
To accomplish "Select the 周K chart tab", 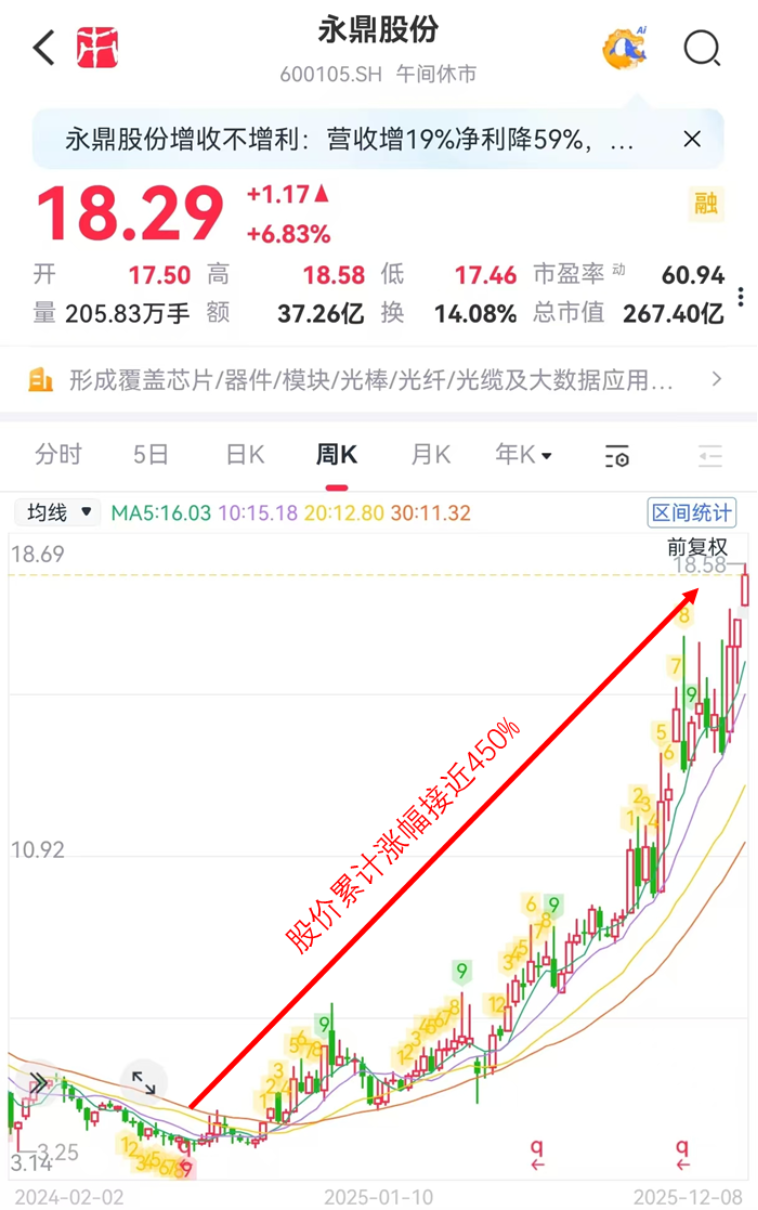I will (x=336, y=455).
